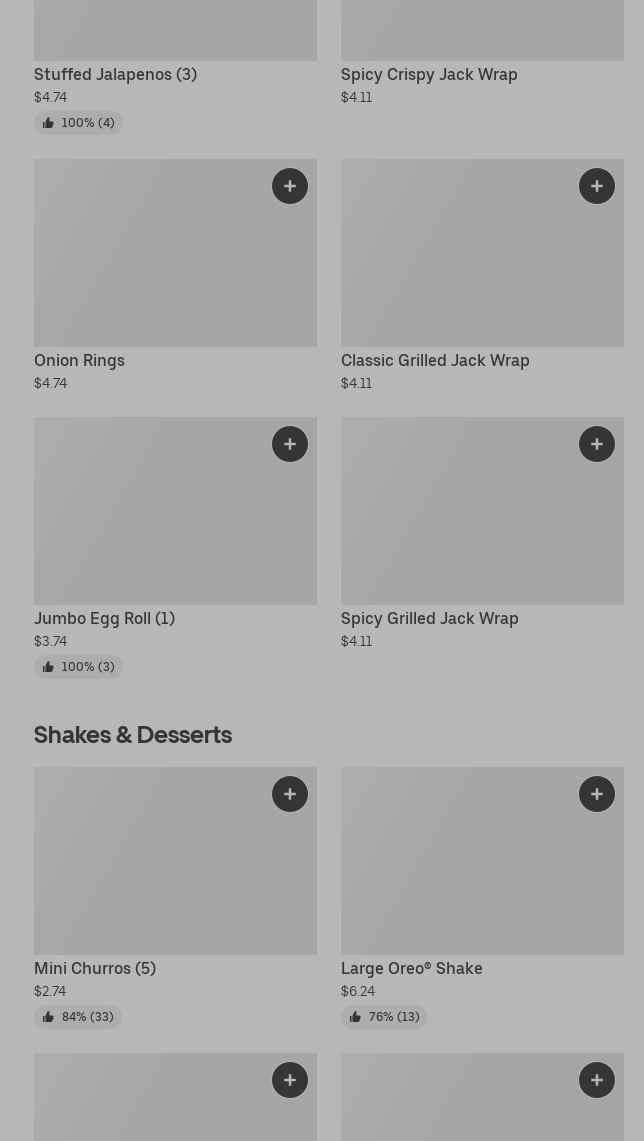
Task: Add Onion Rings to cart
Action: point(290,186)
